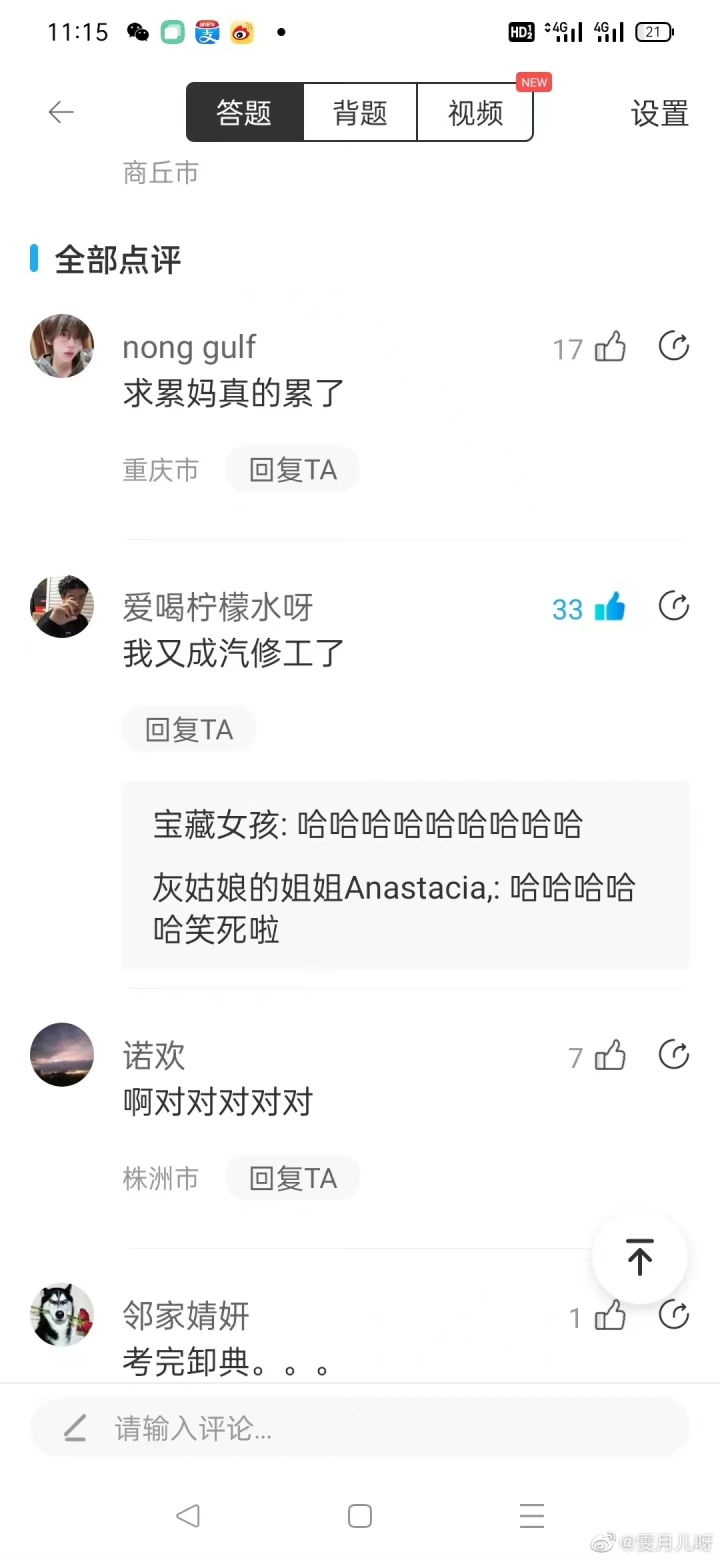Open the system recent apps button

532,1515
